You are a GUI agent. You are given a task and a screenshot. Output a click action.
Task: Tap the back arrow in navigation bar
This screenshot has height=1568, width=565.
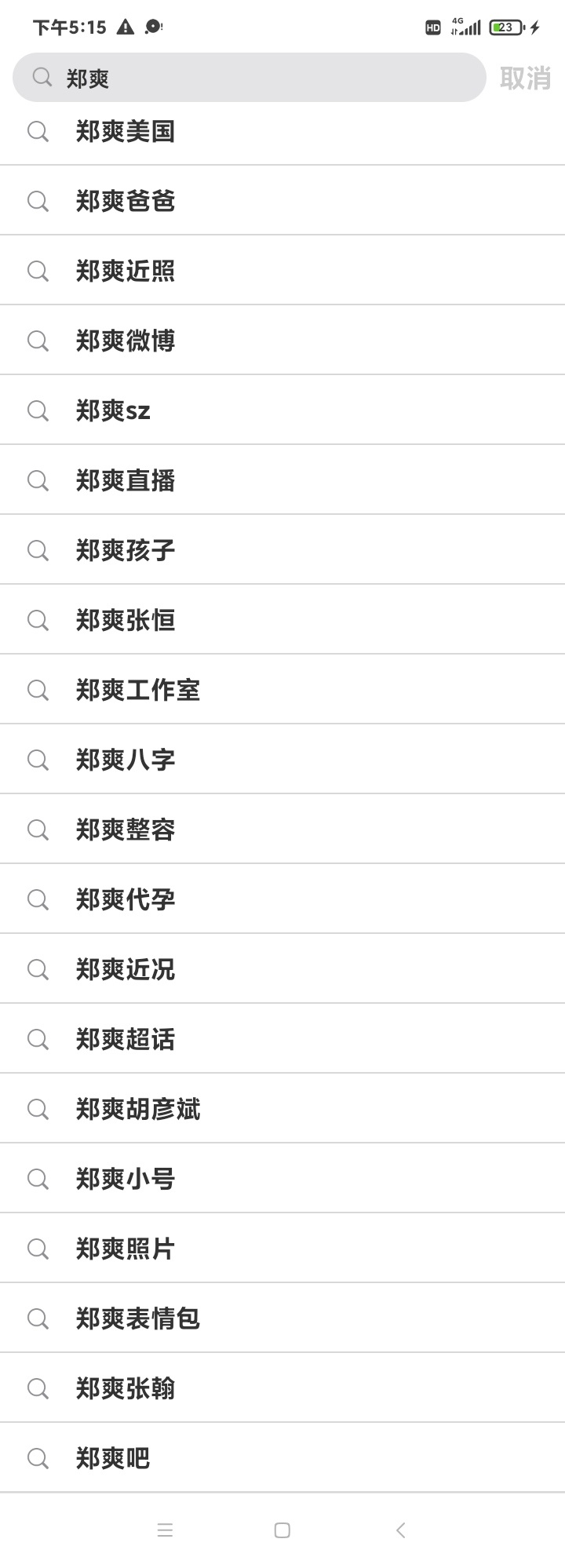399,1530
